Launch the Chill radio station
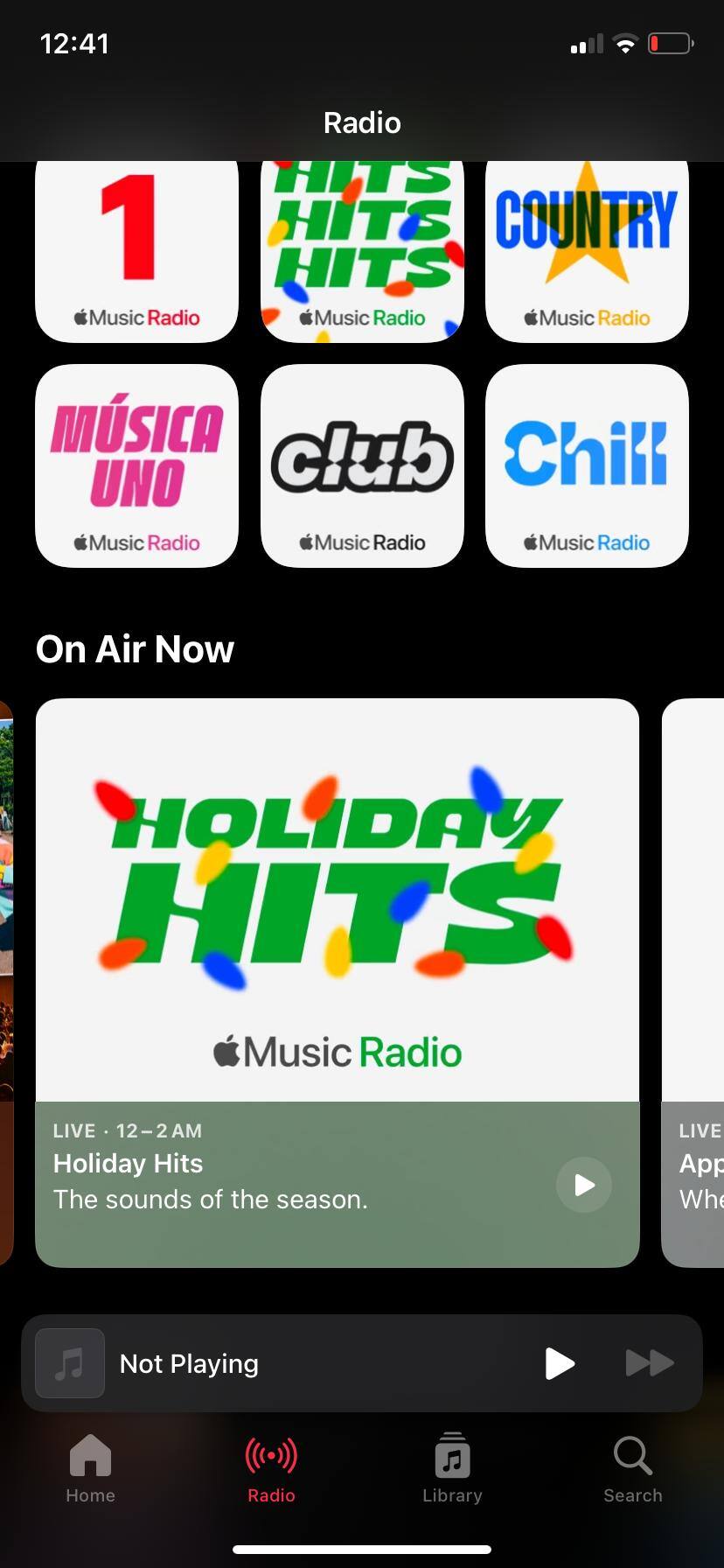This screenshot has height=1568, width=724. (587, 465)
